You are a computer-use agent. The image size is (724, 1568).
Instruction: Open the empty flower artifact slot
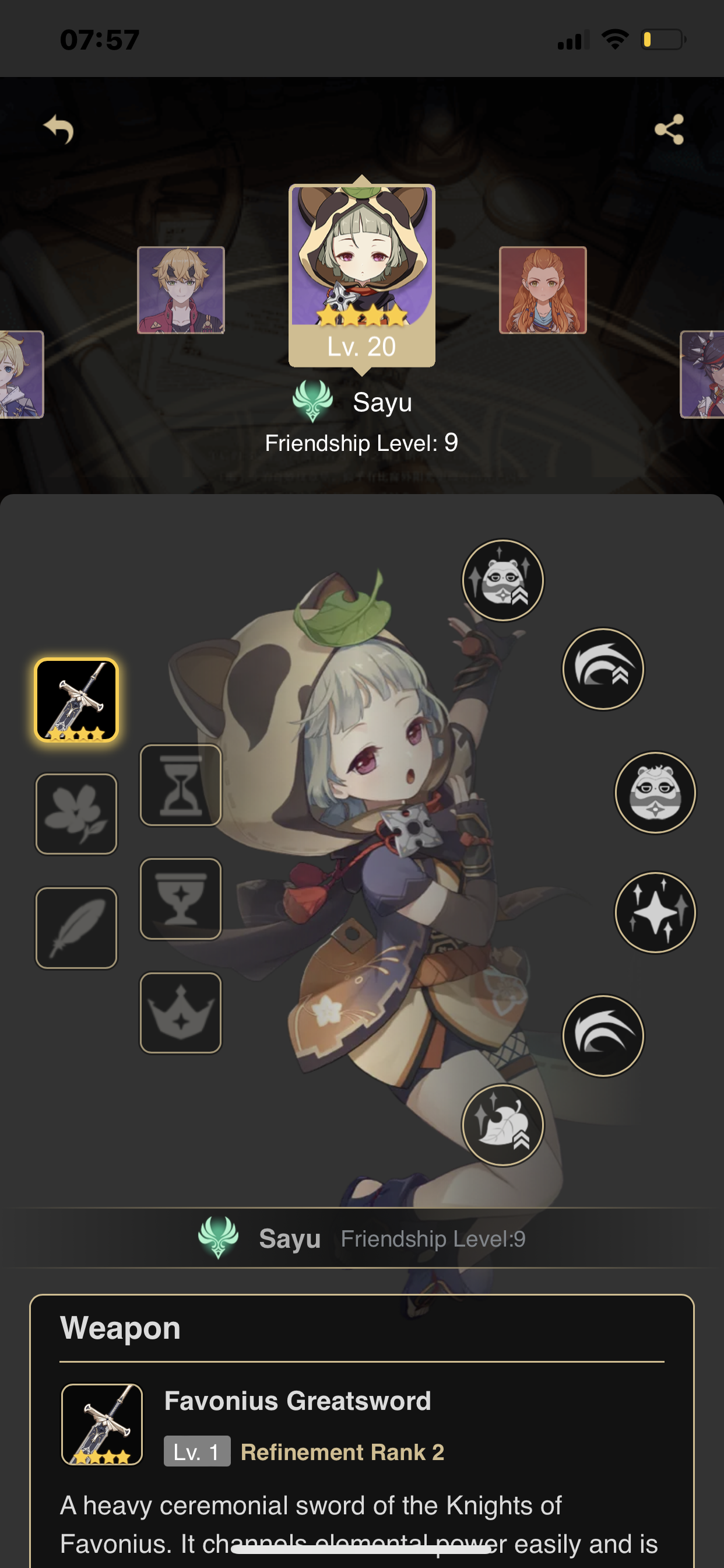pyautogui.click(x=77, y=814)
